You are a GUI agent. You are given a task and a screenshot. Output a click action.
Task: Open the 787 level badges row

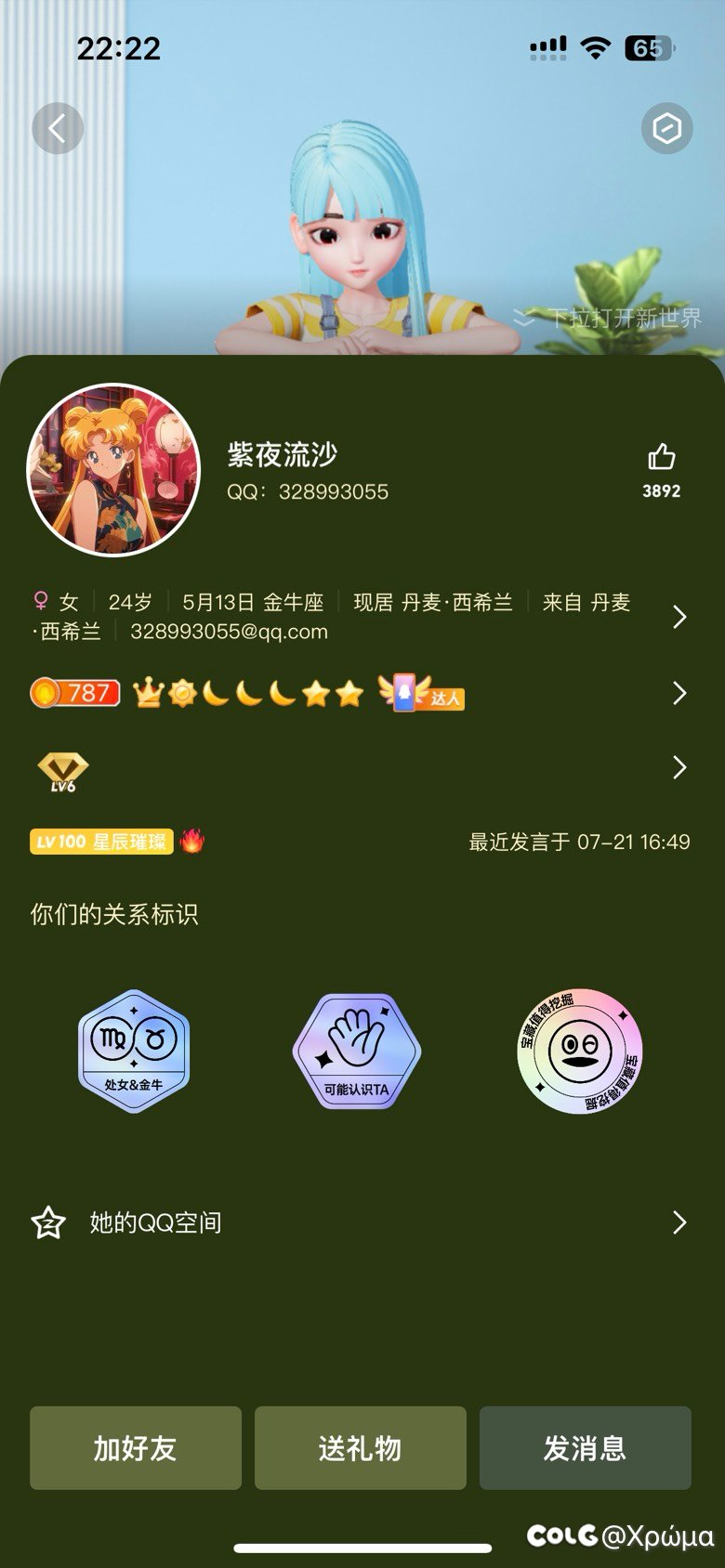(x=362, y=693)
